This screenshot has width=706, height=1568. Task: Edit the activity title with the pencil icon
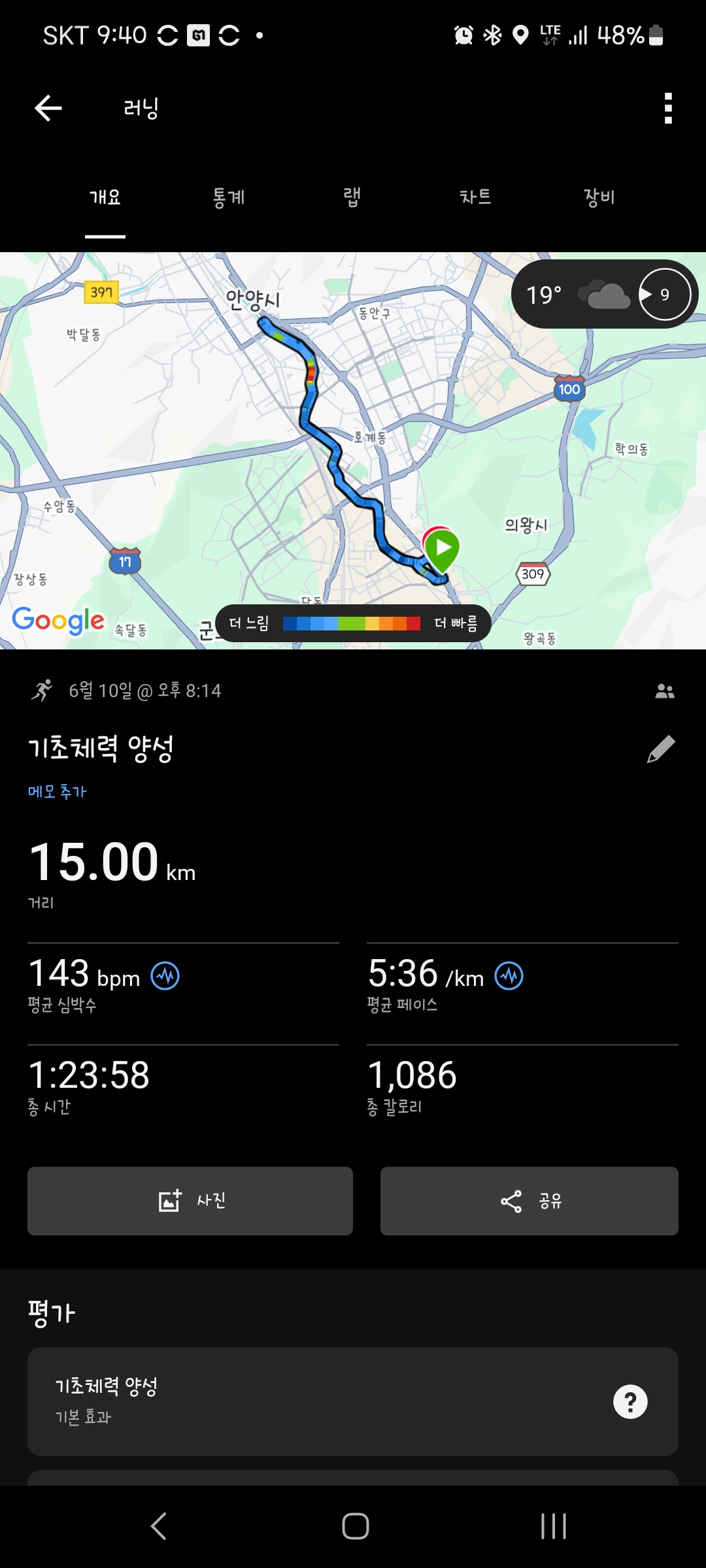[661, 749]
